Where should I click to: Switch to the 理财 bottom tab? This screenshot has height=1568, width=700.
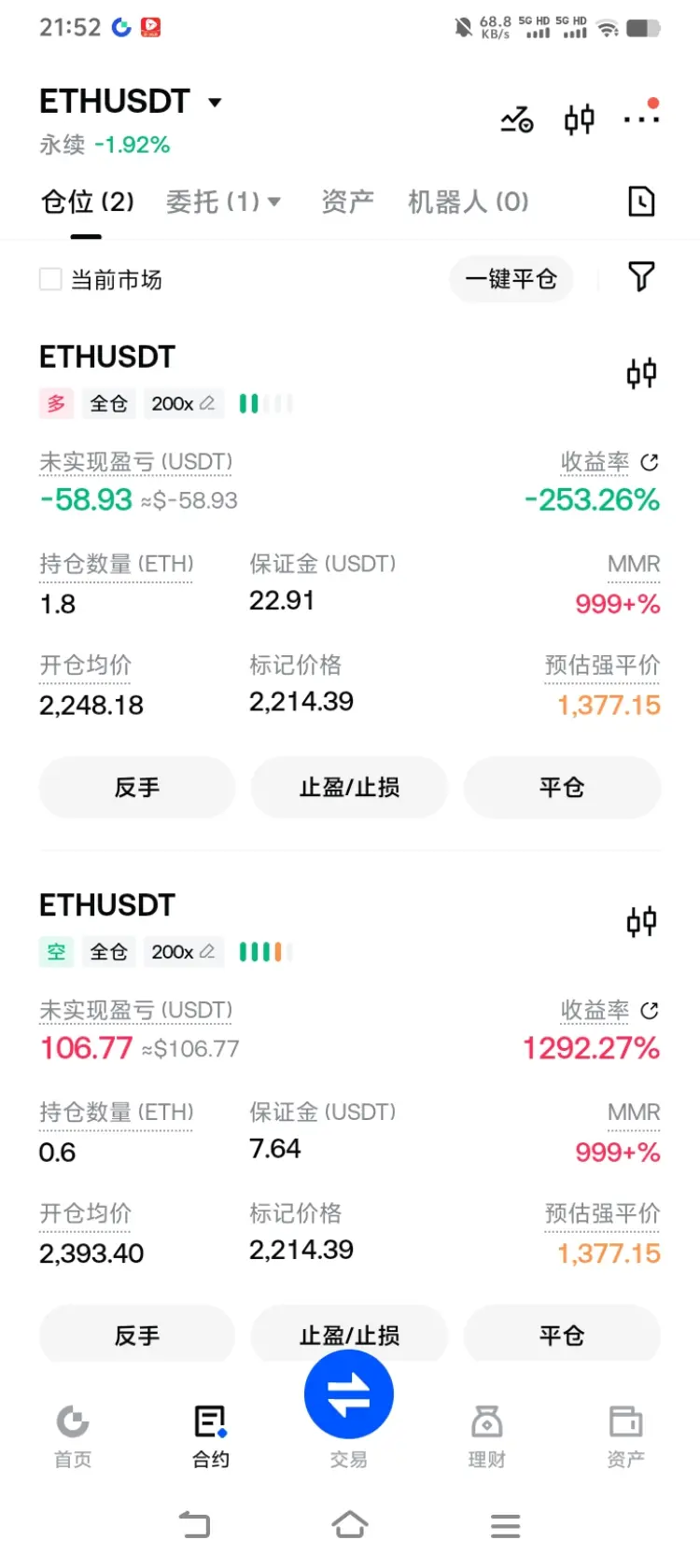(x=486, y=1437)
